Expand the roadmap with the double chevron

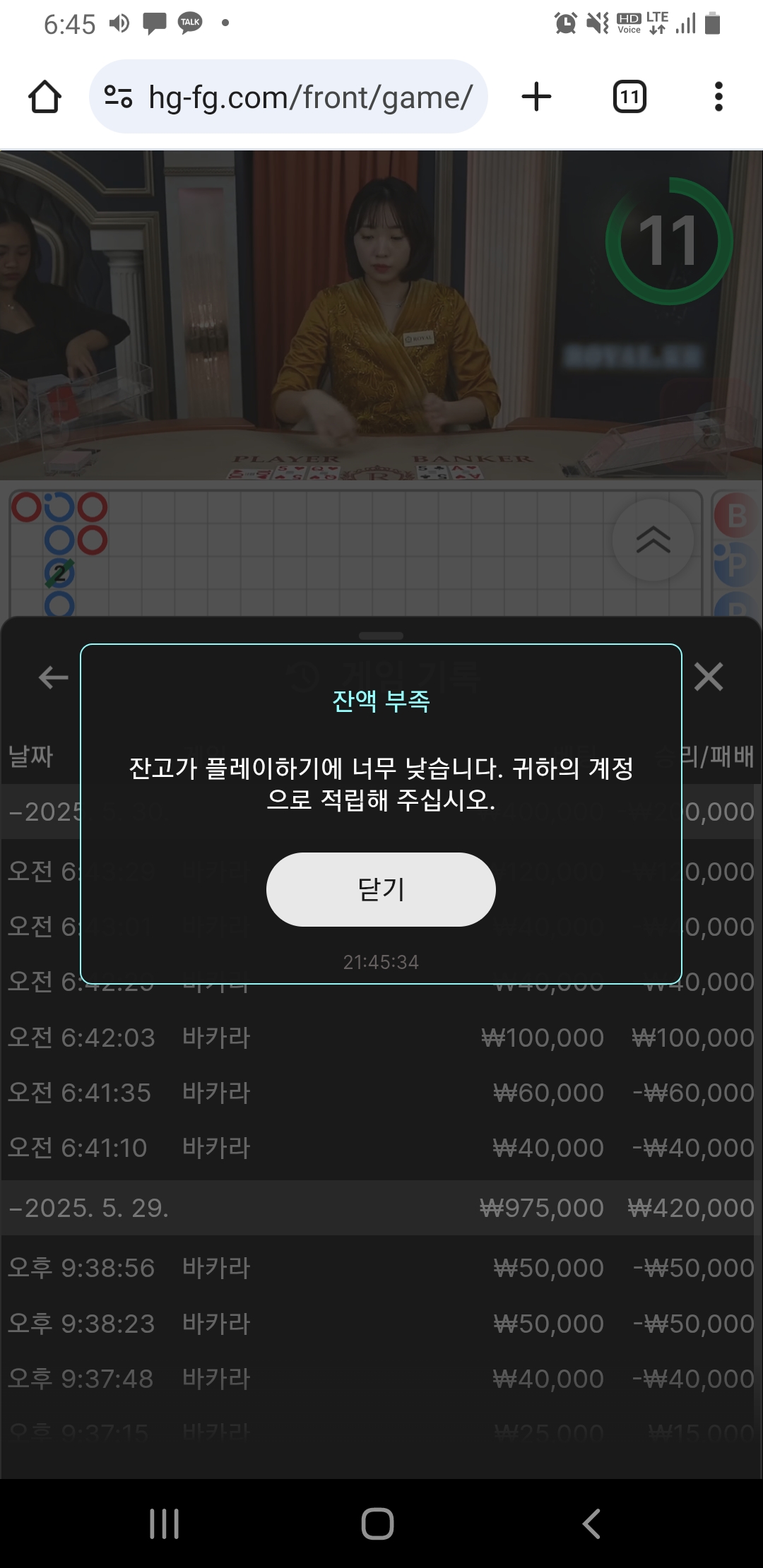653,540
